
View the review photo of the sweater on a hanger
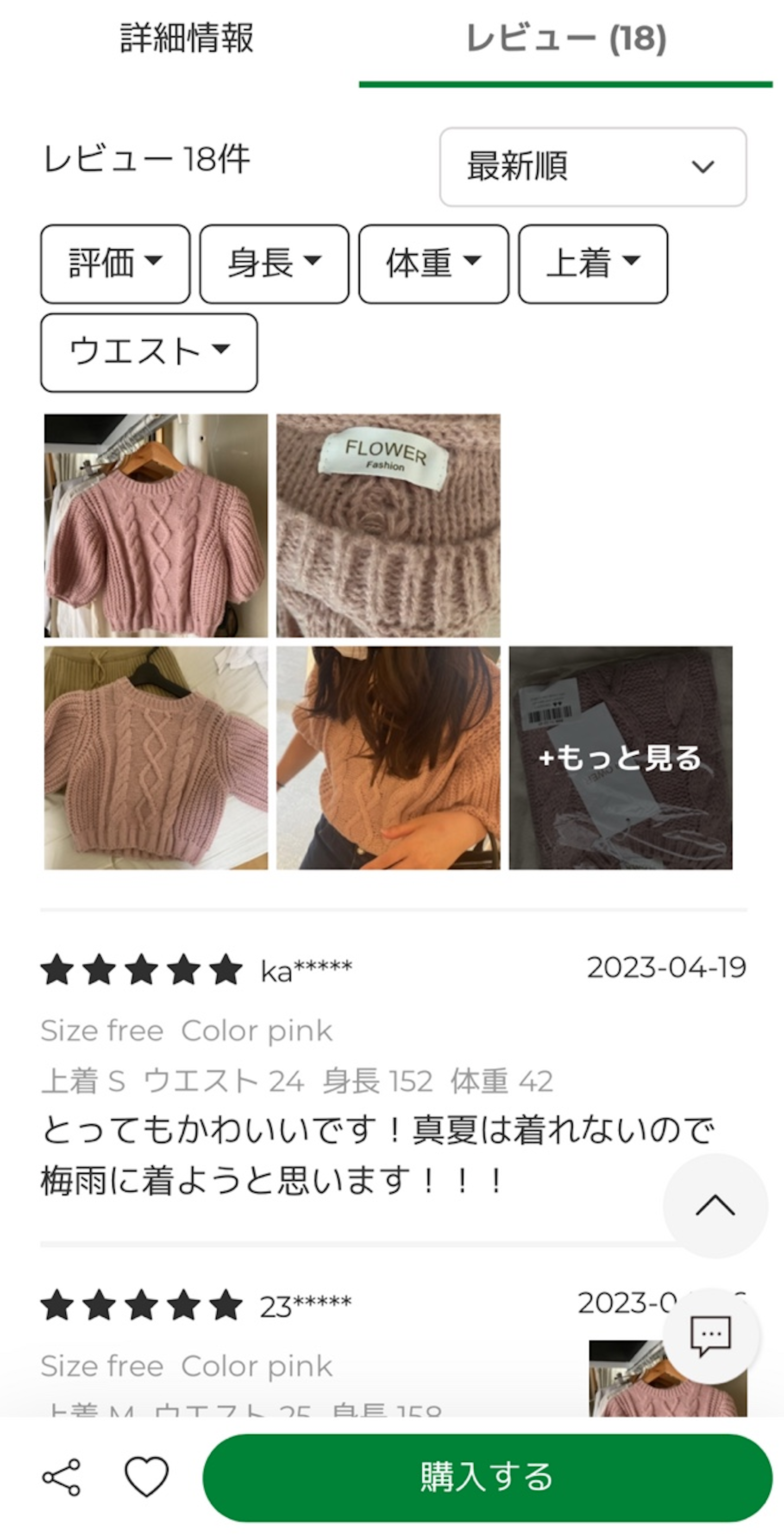pyautogui.click(x=156, y=525)
